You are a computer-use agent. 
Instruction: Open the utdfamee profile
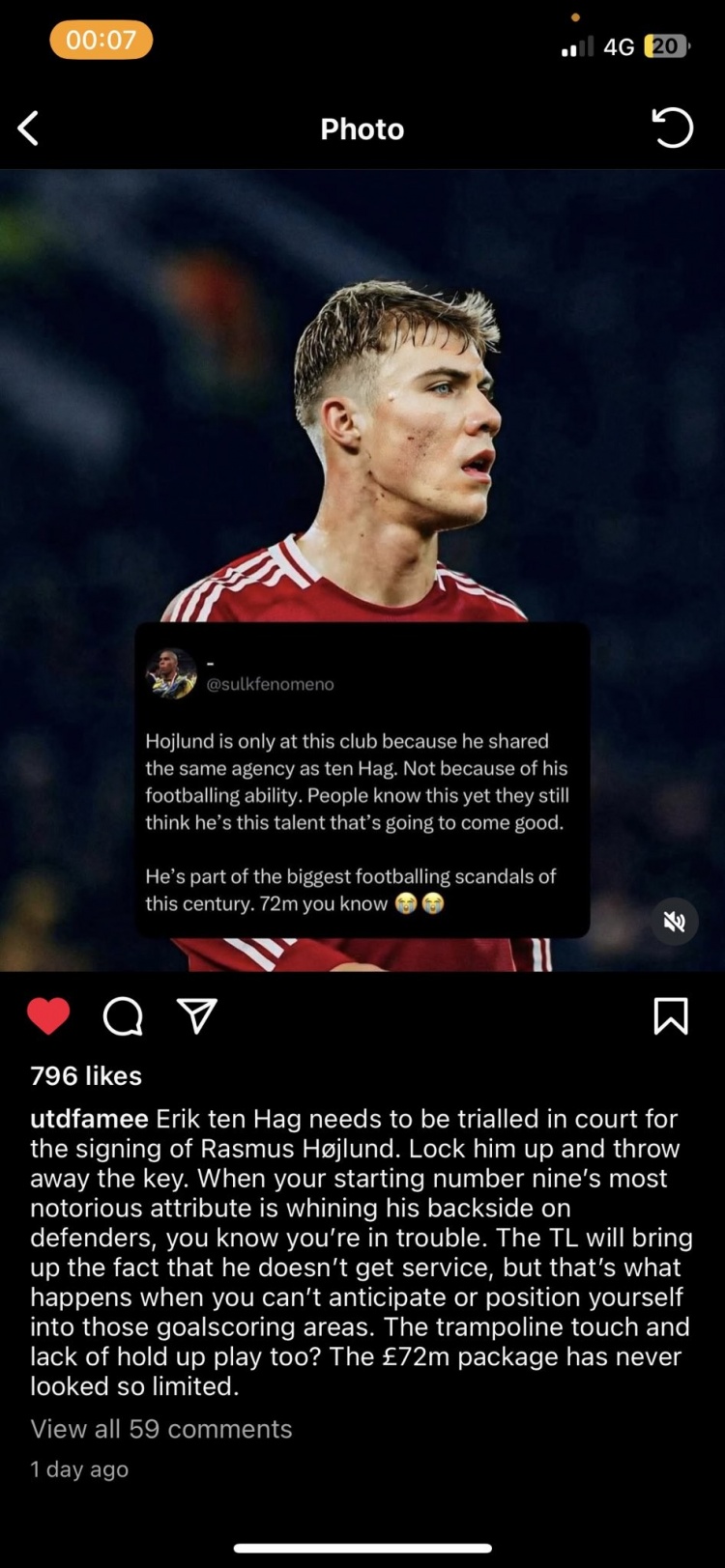[x=89, y=1119]
